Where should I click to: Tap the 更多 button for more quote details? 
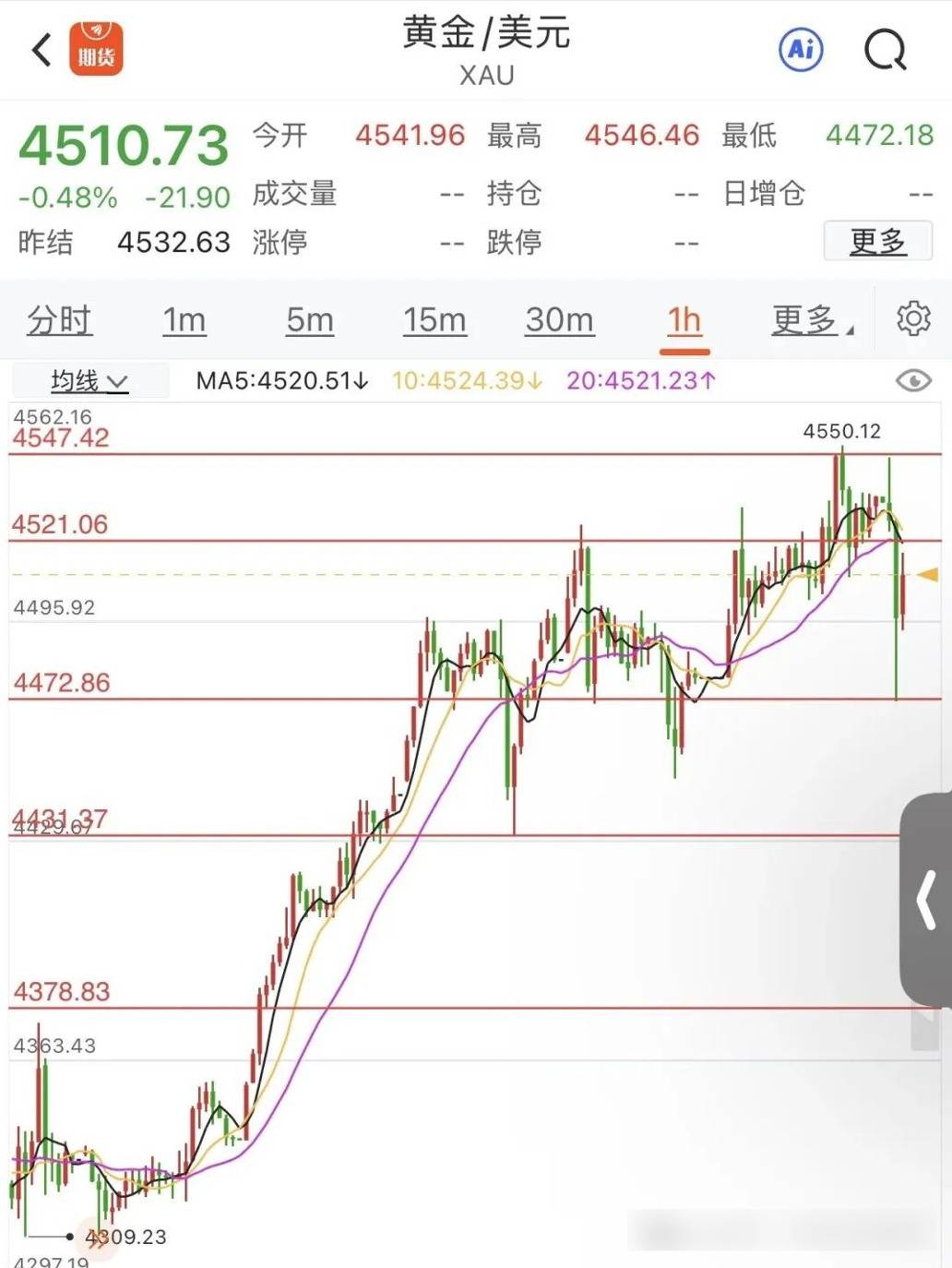877,242
